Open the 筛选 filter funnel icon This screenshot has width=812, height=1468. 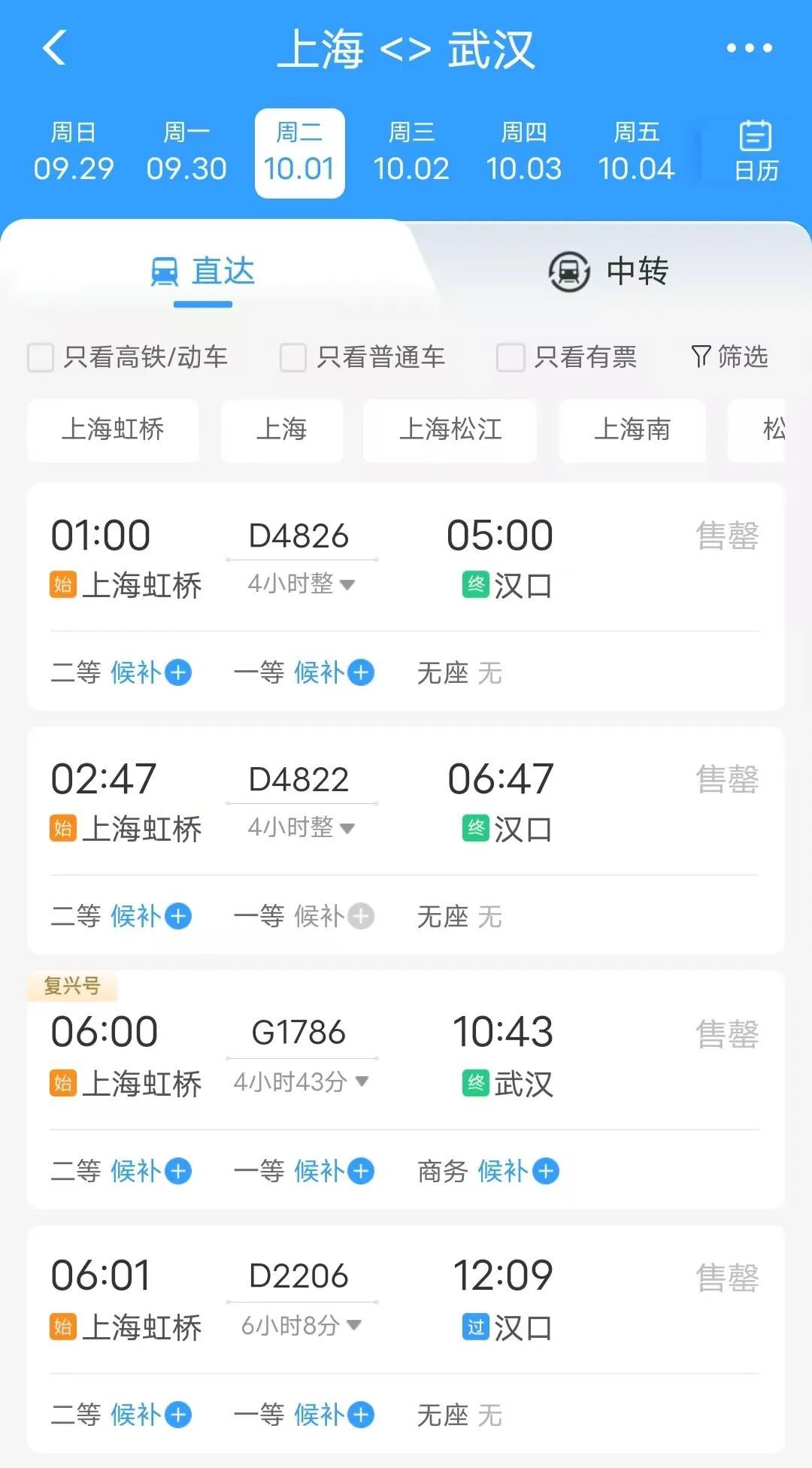pyautogui.click(x=701, y=358)
